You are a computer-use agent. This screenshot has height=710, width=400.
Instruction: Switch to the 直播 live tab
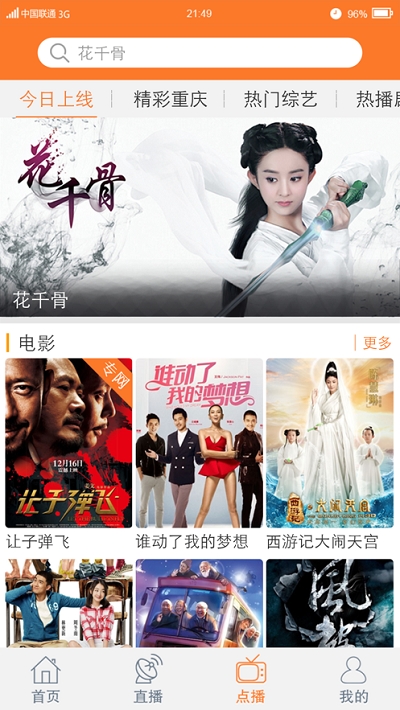point(148,679)
